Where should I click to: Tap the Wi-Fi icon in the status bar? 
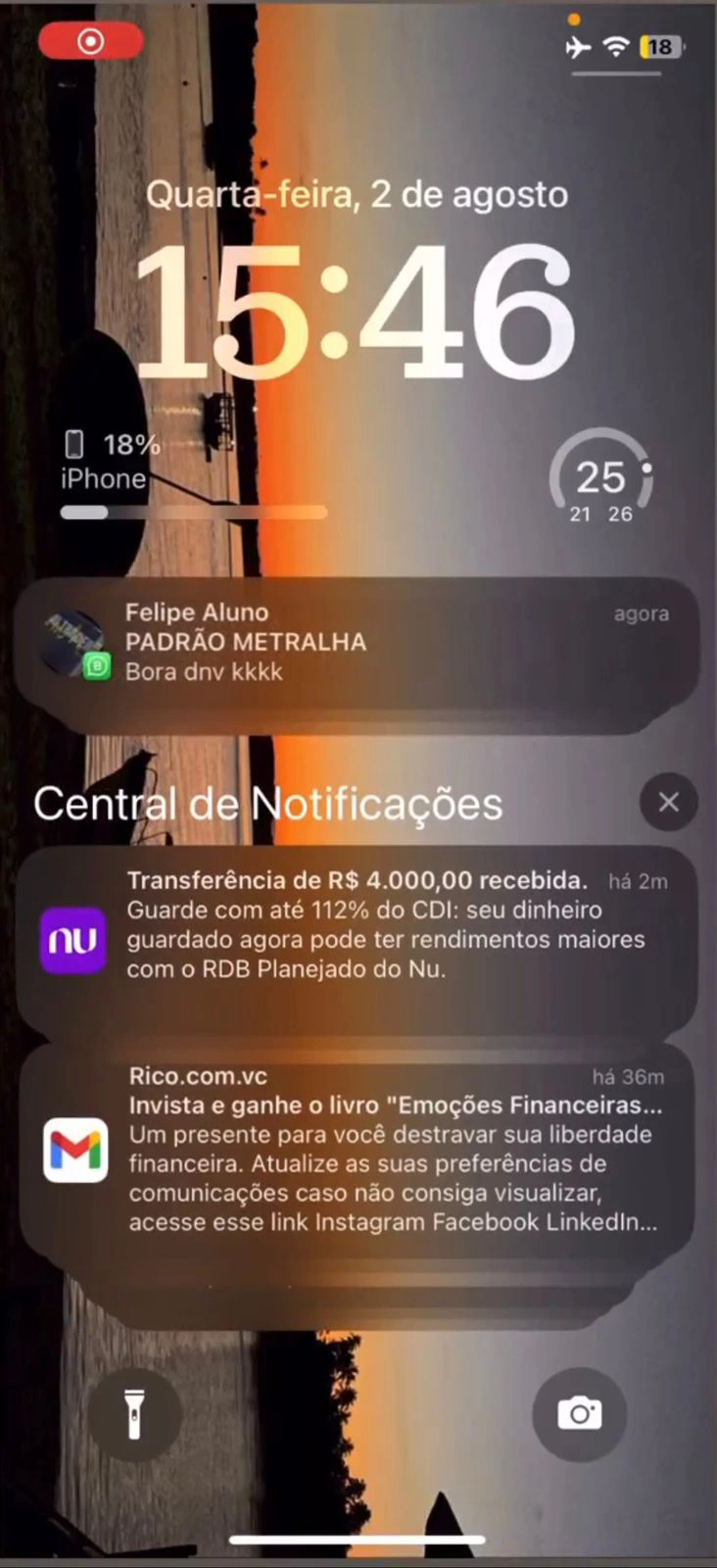coord(615,46)
